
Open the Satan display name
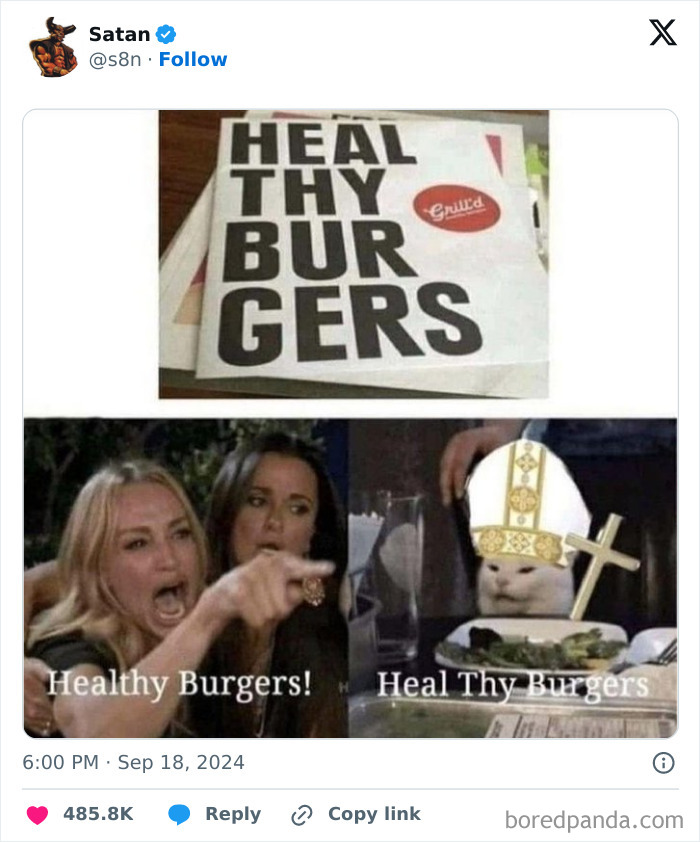(119, 34)
